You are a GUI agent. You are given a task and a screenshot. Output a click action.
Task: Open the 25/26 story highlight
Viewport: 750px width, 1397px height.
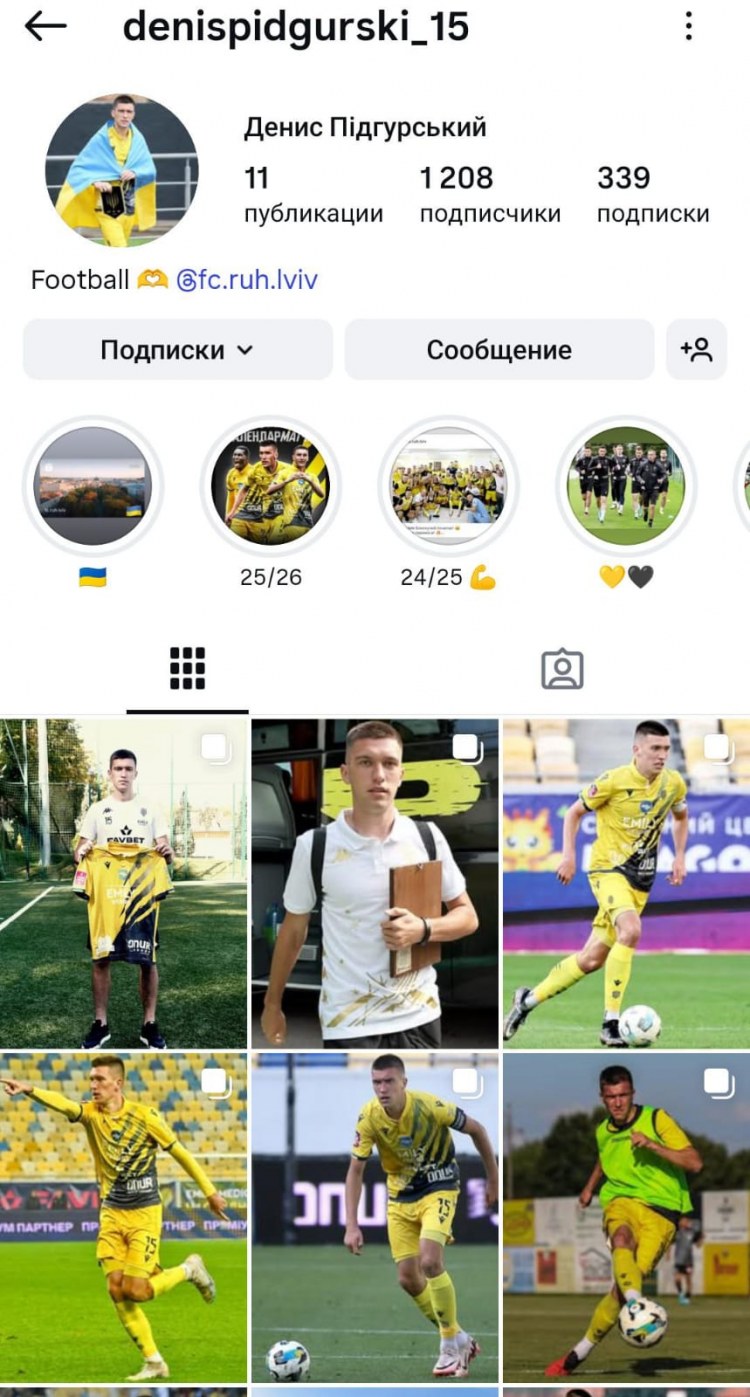(x=270, y=486)
